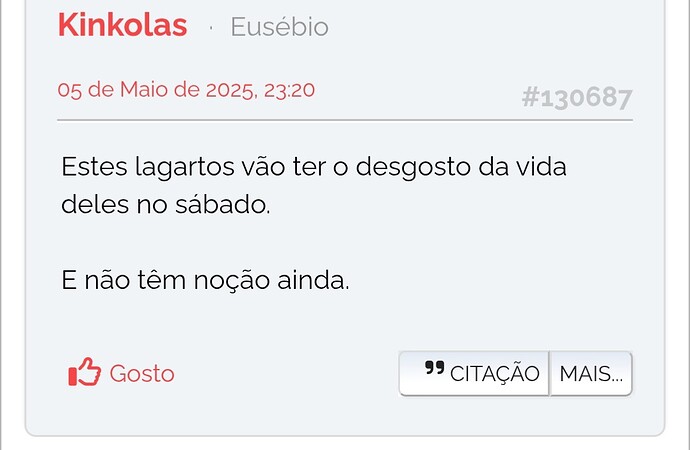Open the Mais... options menu
The width and height of the screenshot is (690, 450).
591,374
